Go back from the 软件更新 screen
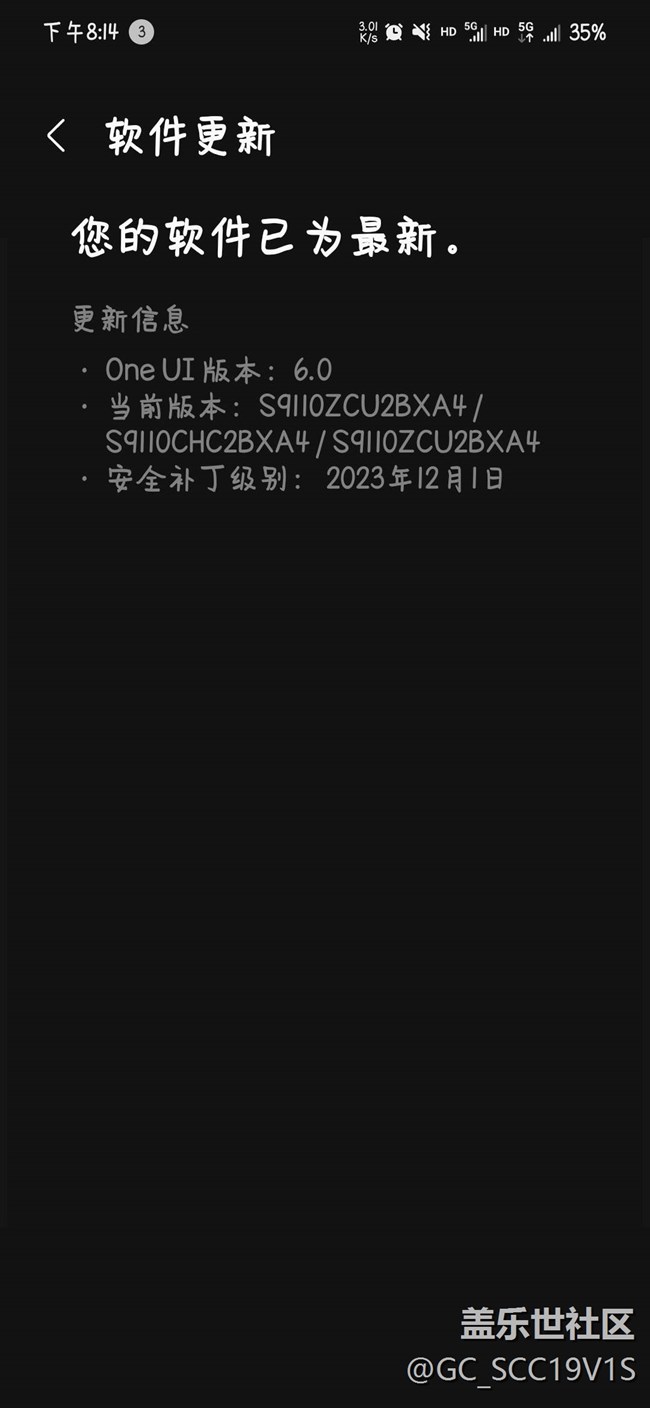Viewport: 650px width, 1408px height. [x=56, y=136]
